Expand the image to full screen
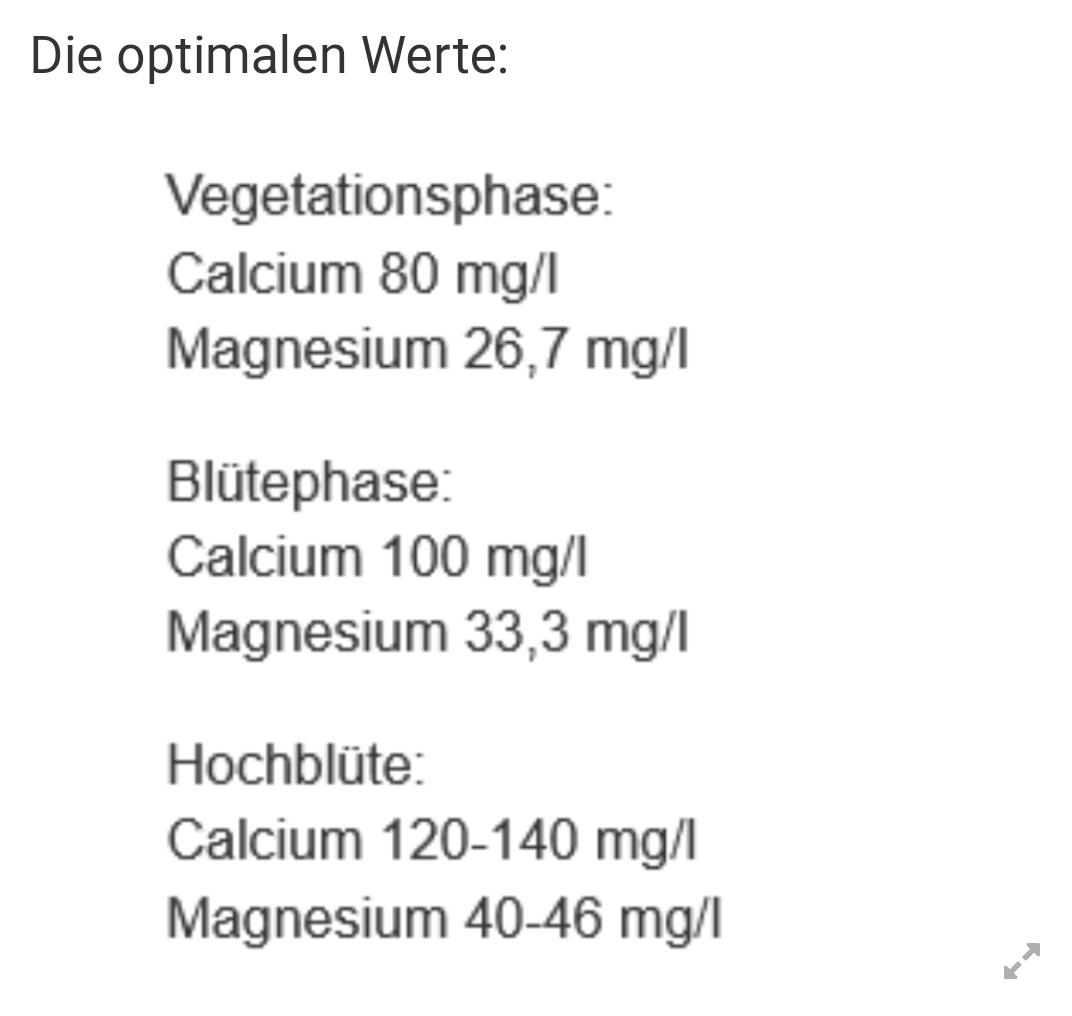Image resolution: width=1072 pixels, height=1016 pixels. click(x=1021, y=961)
